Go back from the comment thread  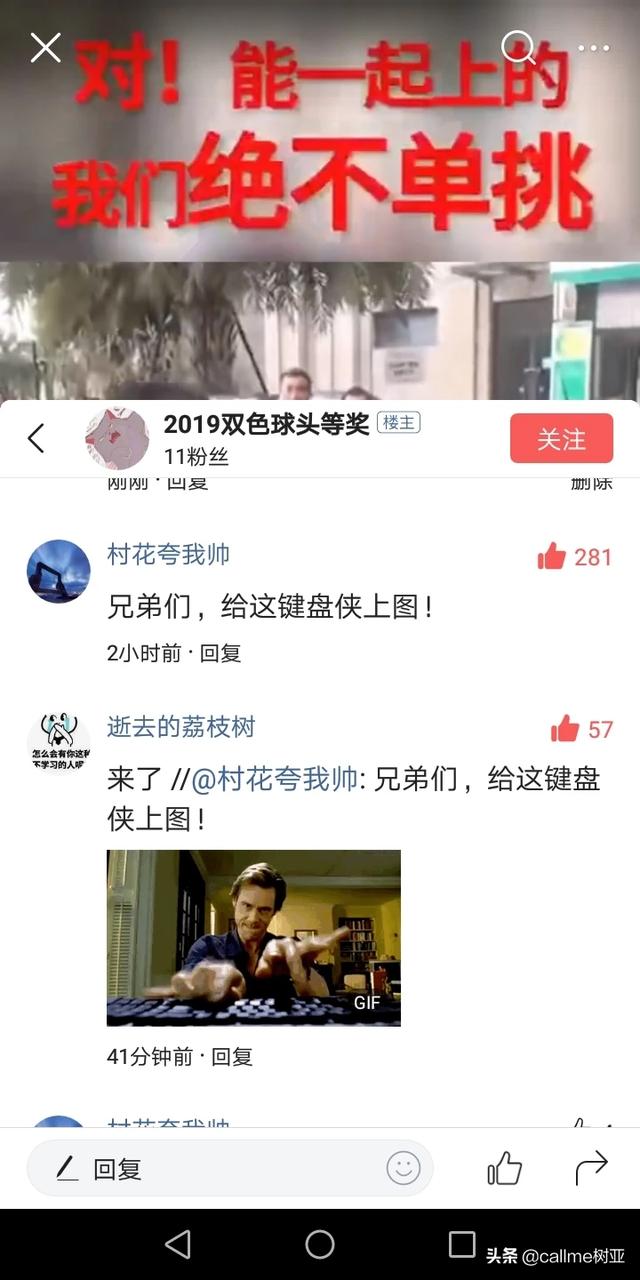click(x=36, y=438)
